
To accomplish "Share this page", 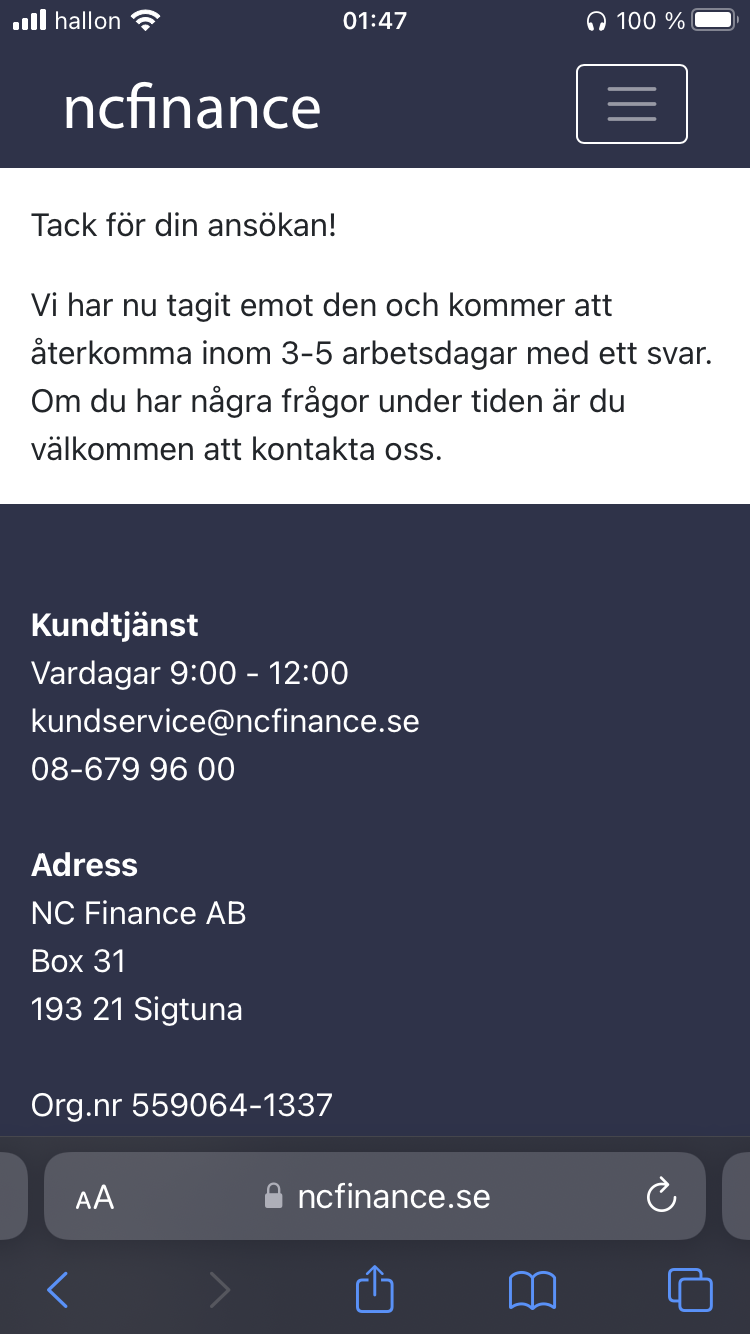I will [375, 1289].
